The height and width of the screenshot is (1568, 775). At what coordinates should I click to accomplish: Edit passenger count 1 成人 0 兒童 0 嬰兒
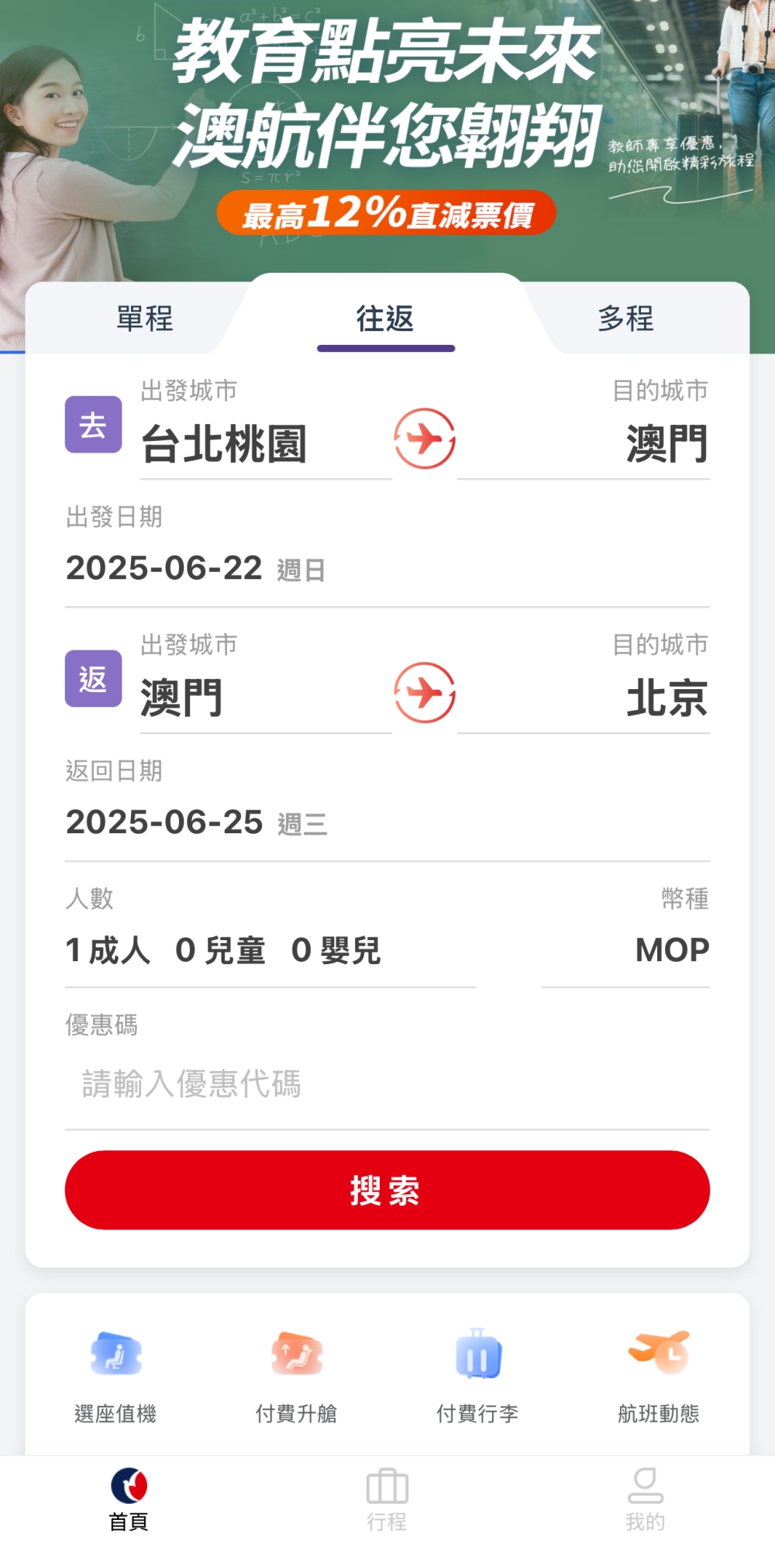tap(223, 950)
